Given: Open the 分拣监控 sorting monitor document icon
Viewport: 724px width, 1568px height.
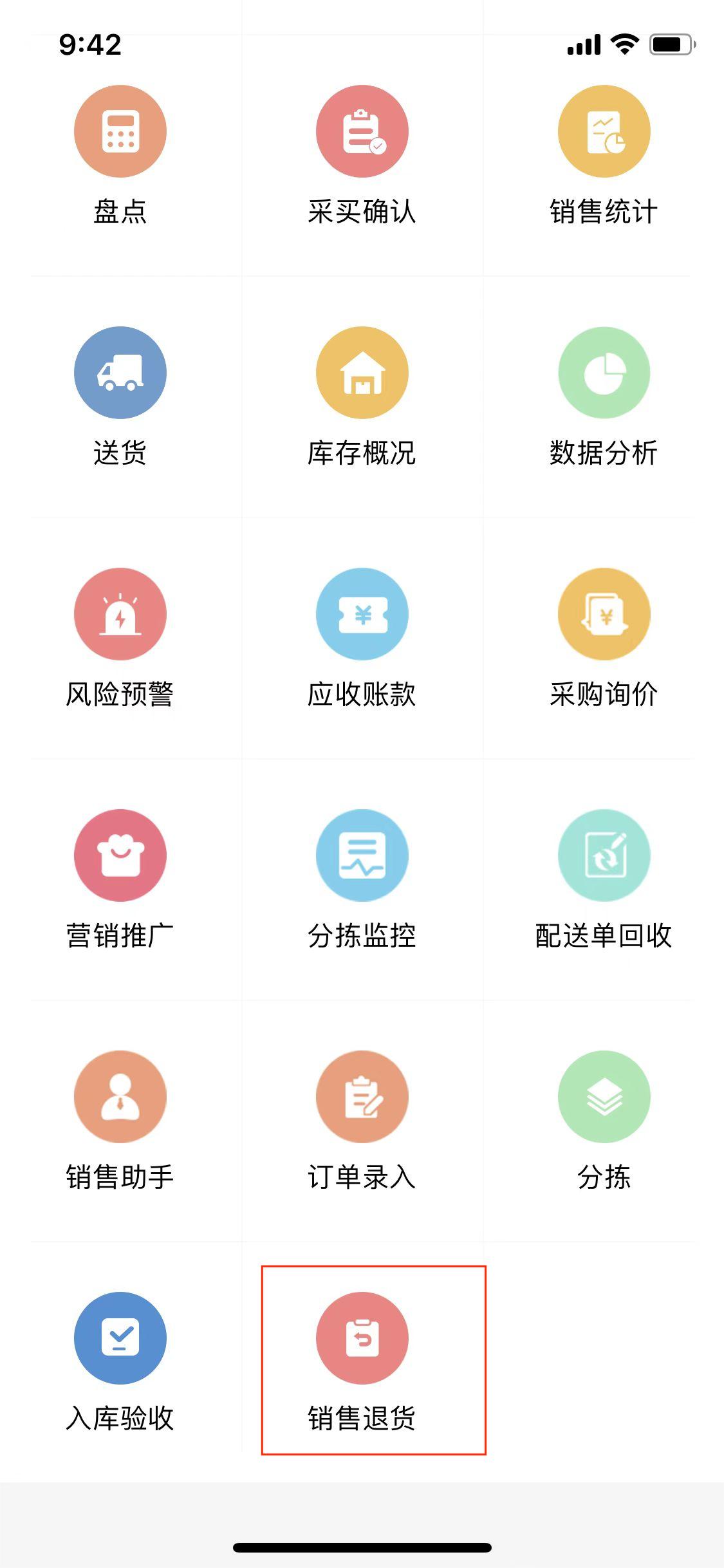Looking at the screenshot, I should point(362,855).
